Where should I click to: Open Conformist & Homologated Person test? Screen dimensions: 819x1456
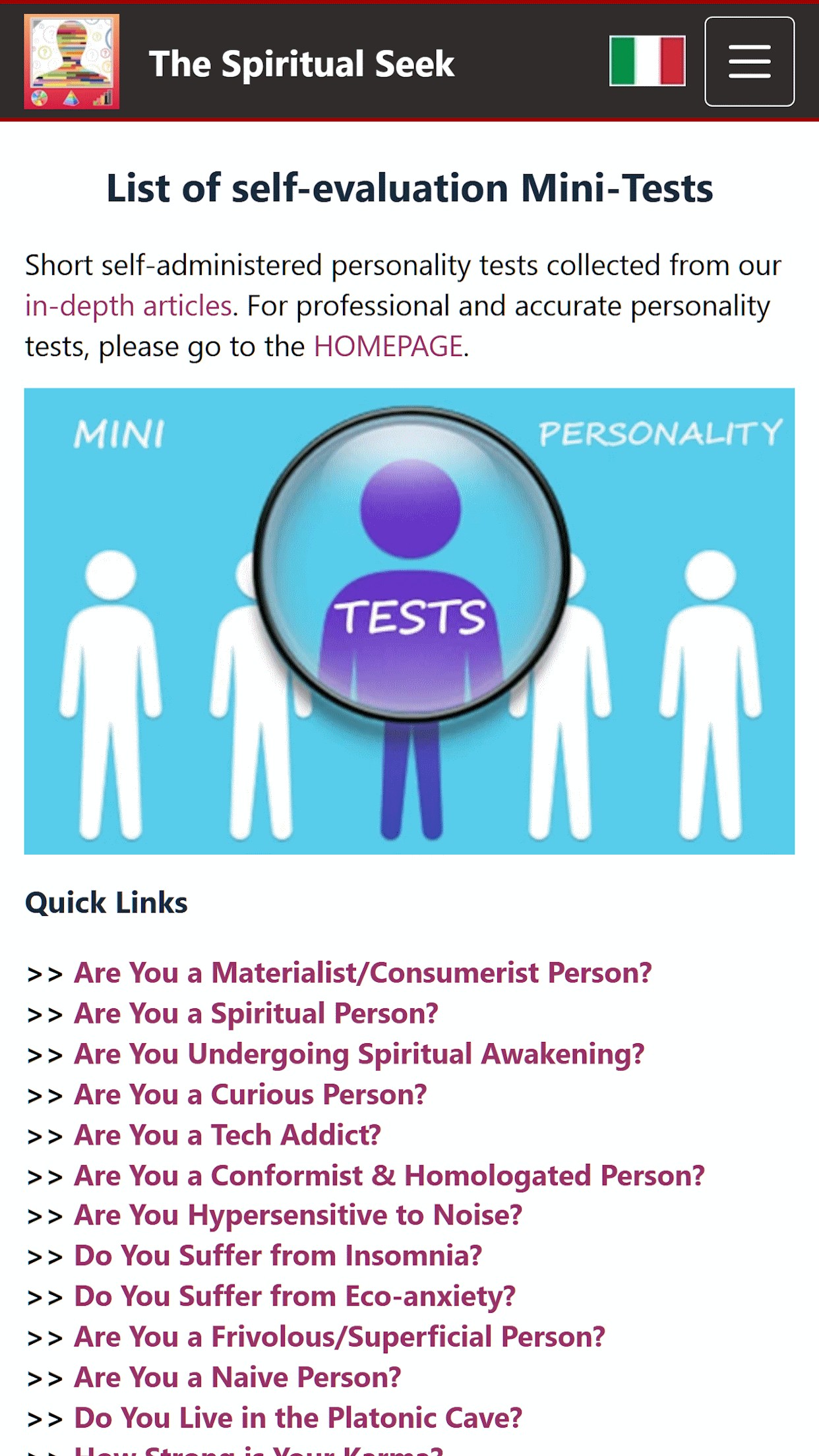[x=389, y=1176]
